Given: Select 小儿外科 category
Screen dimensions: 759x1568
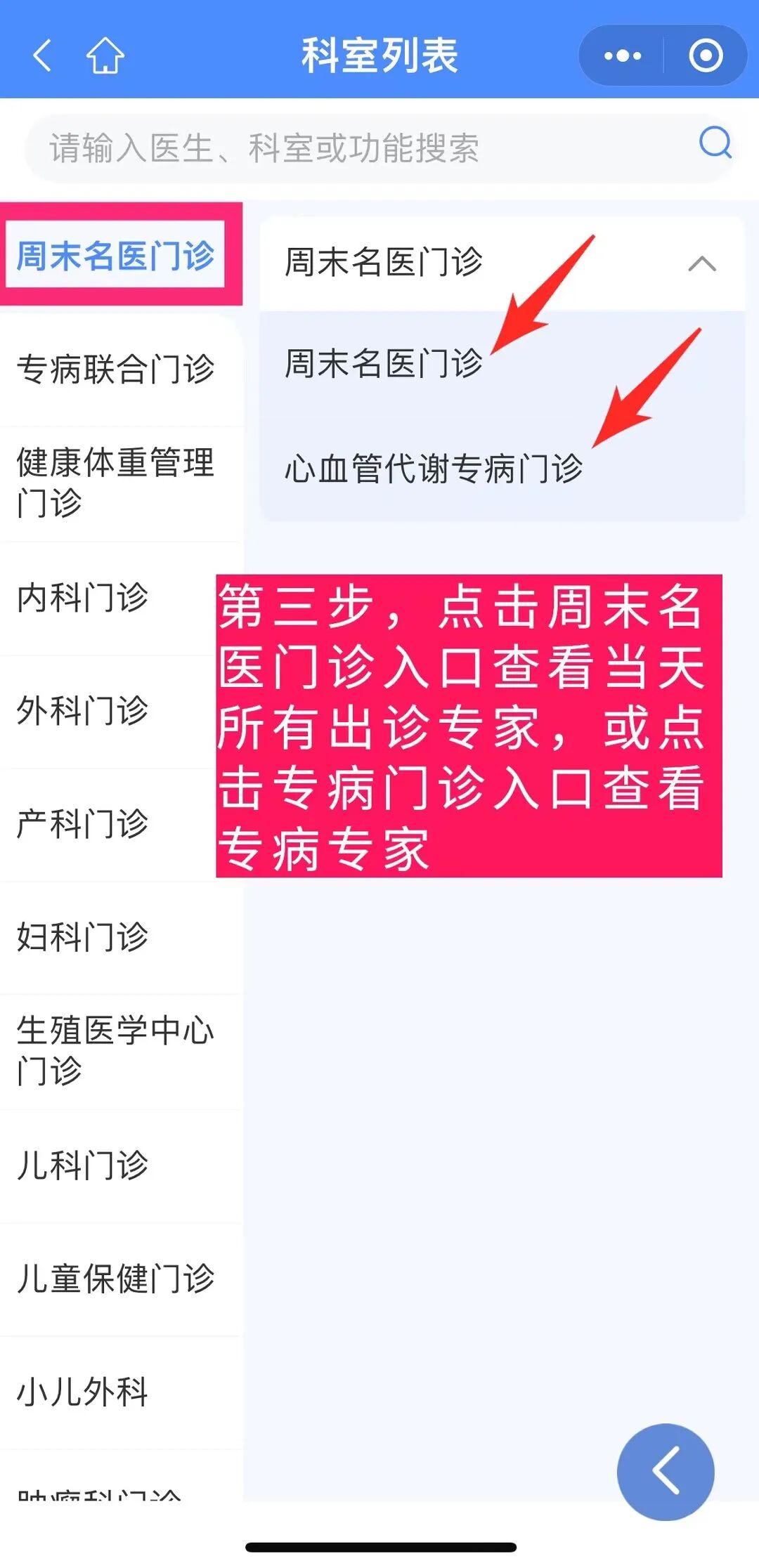Looking at the screenshot, I should click(83, 1392).
